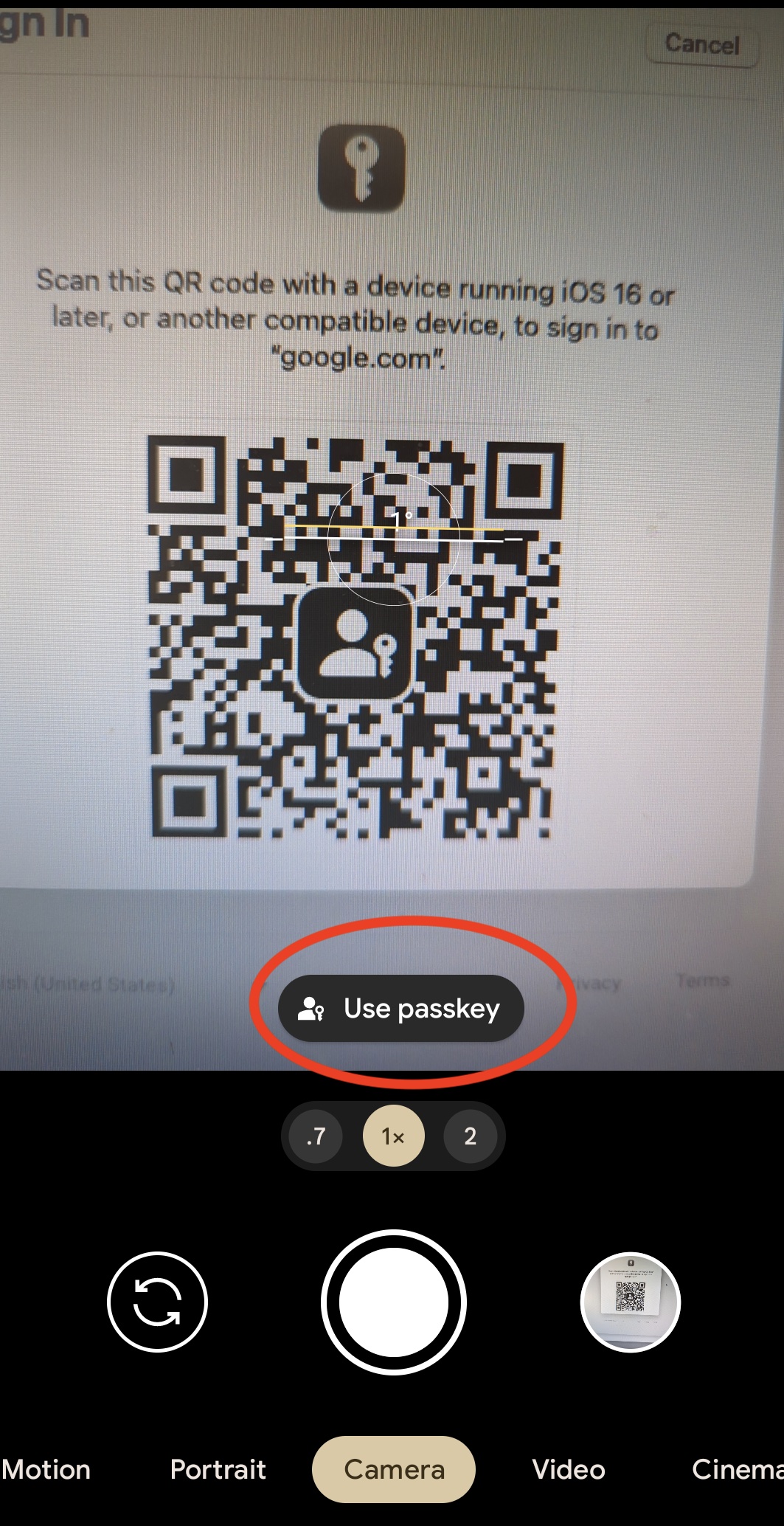Select the .7 zoom level
Image resolution: width=784 pixels, height=1526 pixels.
[316, 1136]
